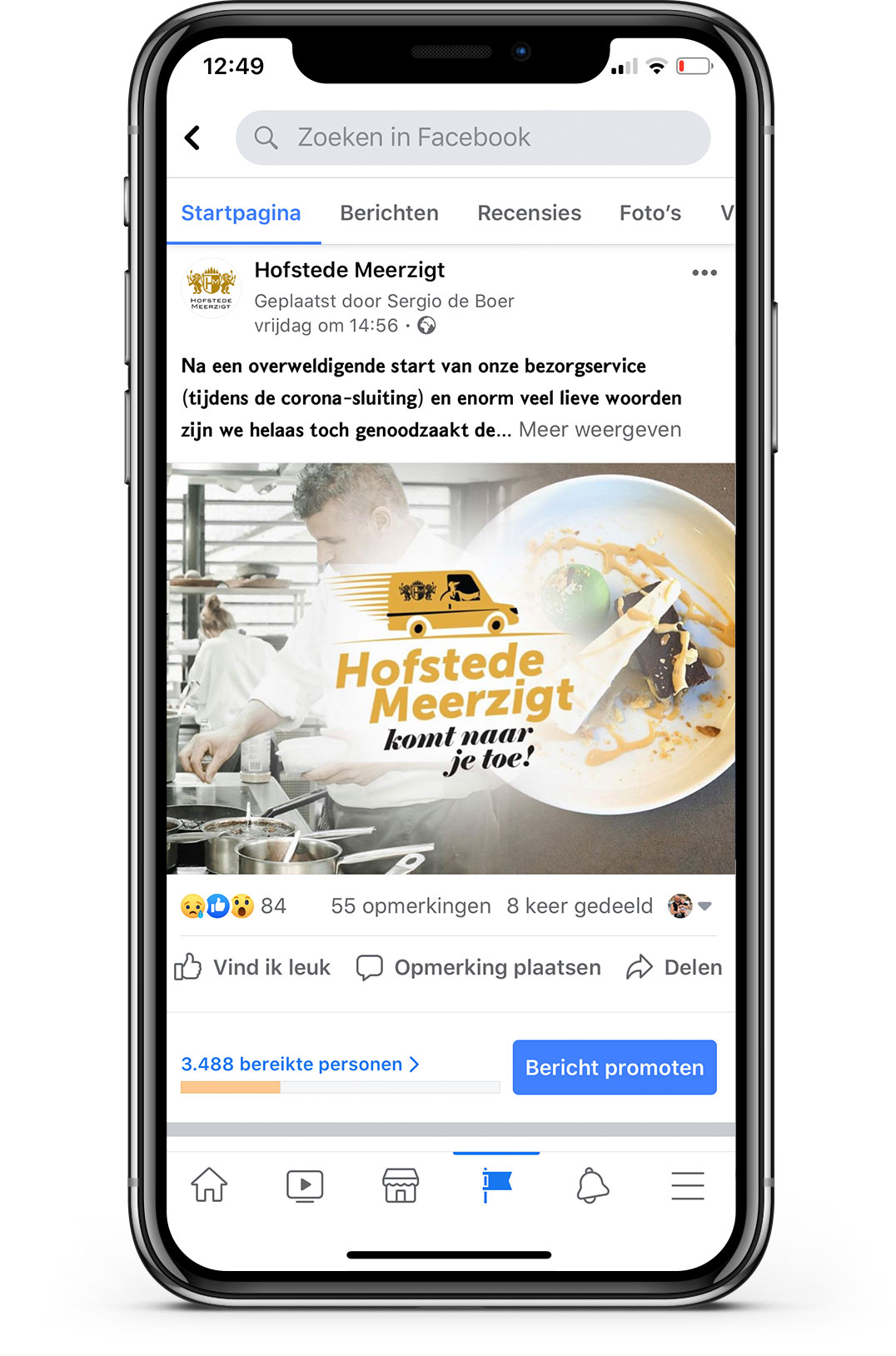Select the Startpagina tab

[241, 213]
